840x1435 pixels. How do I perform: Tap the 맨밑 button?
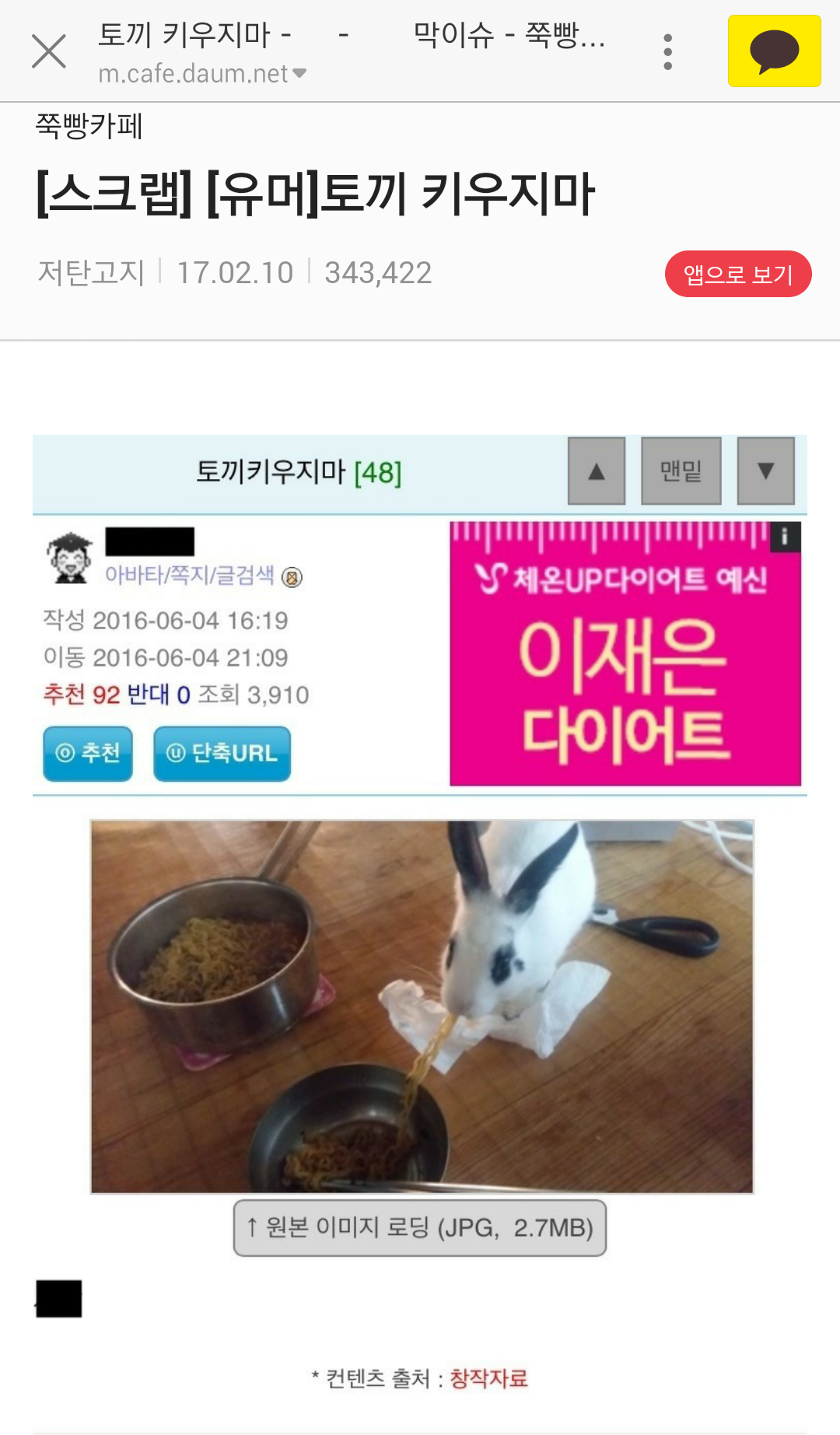pyautogui.click(x=681, y=471)
